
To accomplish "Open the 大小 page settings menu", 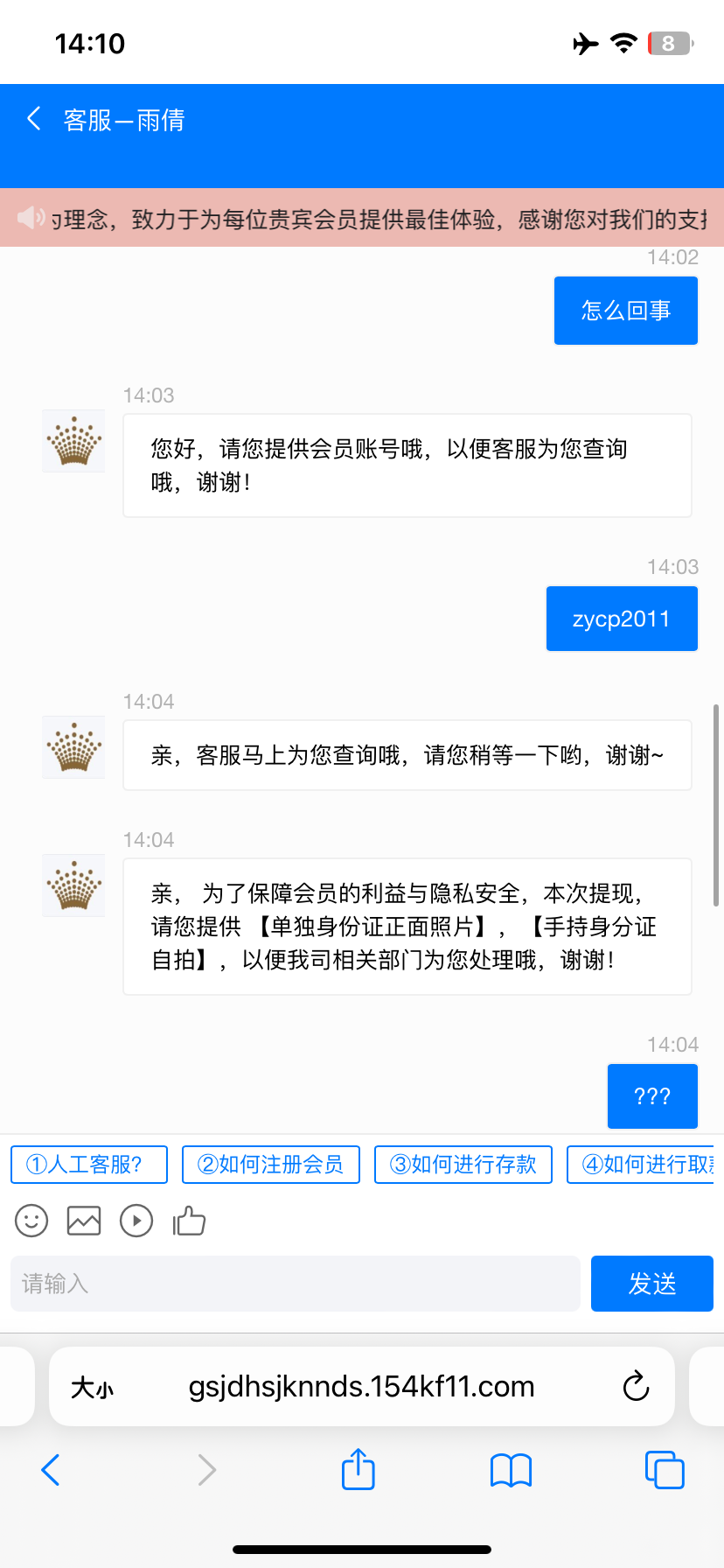I will [93, 1388].
